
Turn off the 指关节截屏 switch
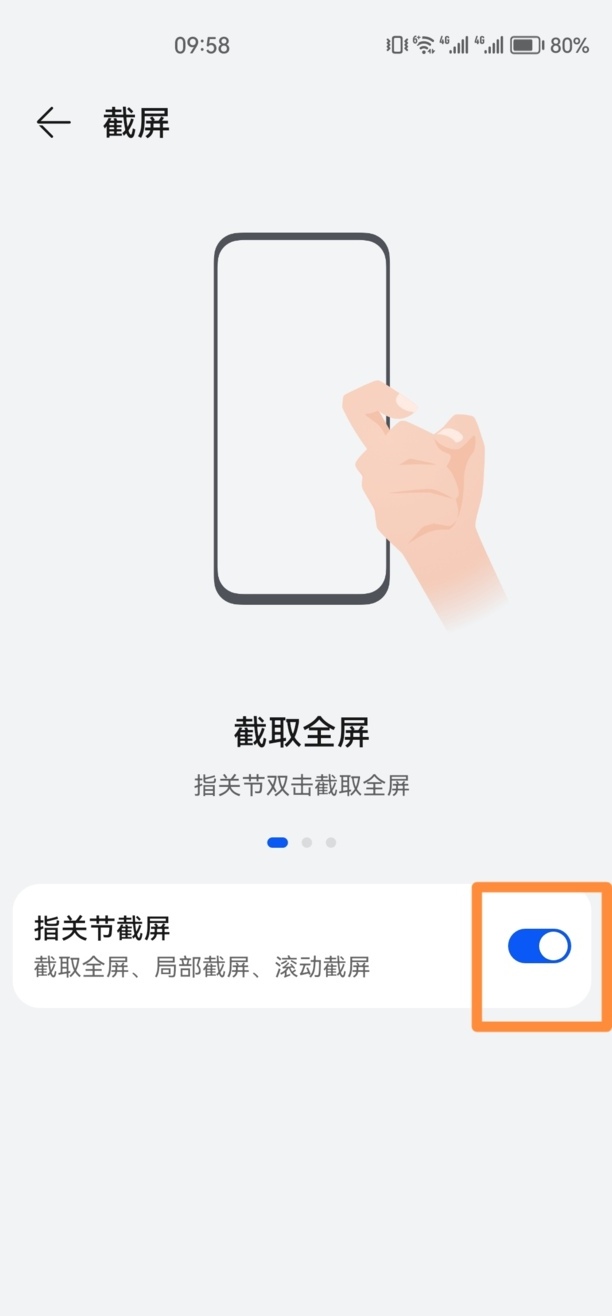coord(539,946)
